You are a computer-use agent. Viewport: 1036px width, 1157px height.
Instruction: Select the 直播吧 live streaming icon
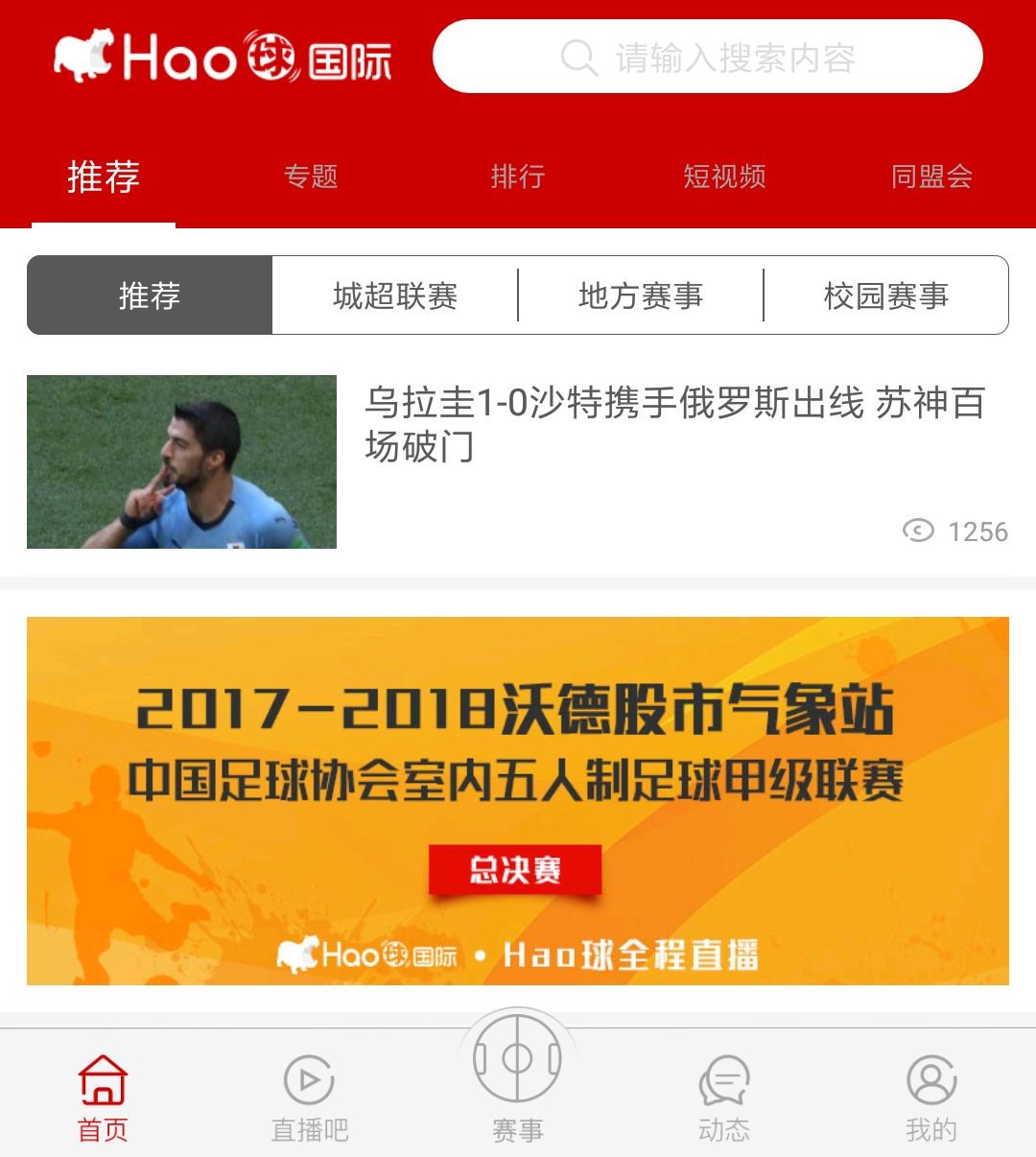pyautogui.click(x=307, y=1079)
